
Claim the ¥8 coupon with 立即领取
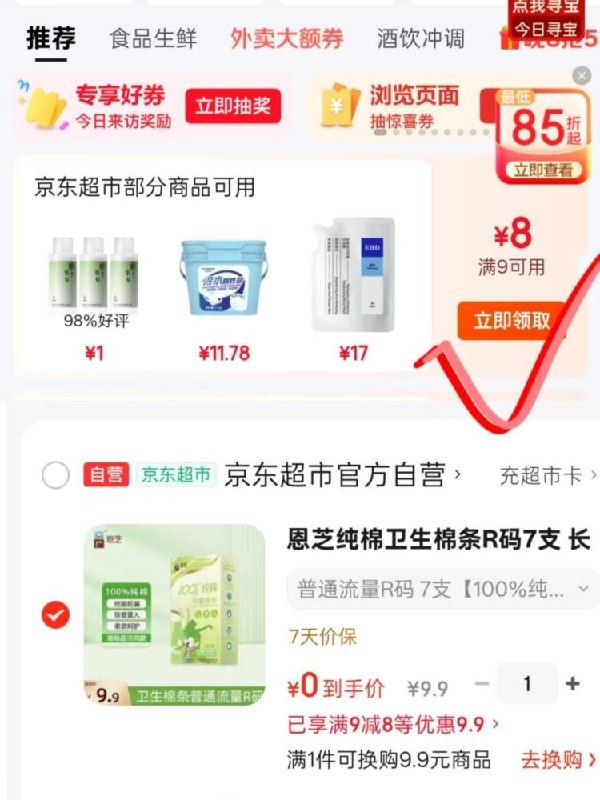(512, 320)
